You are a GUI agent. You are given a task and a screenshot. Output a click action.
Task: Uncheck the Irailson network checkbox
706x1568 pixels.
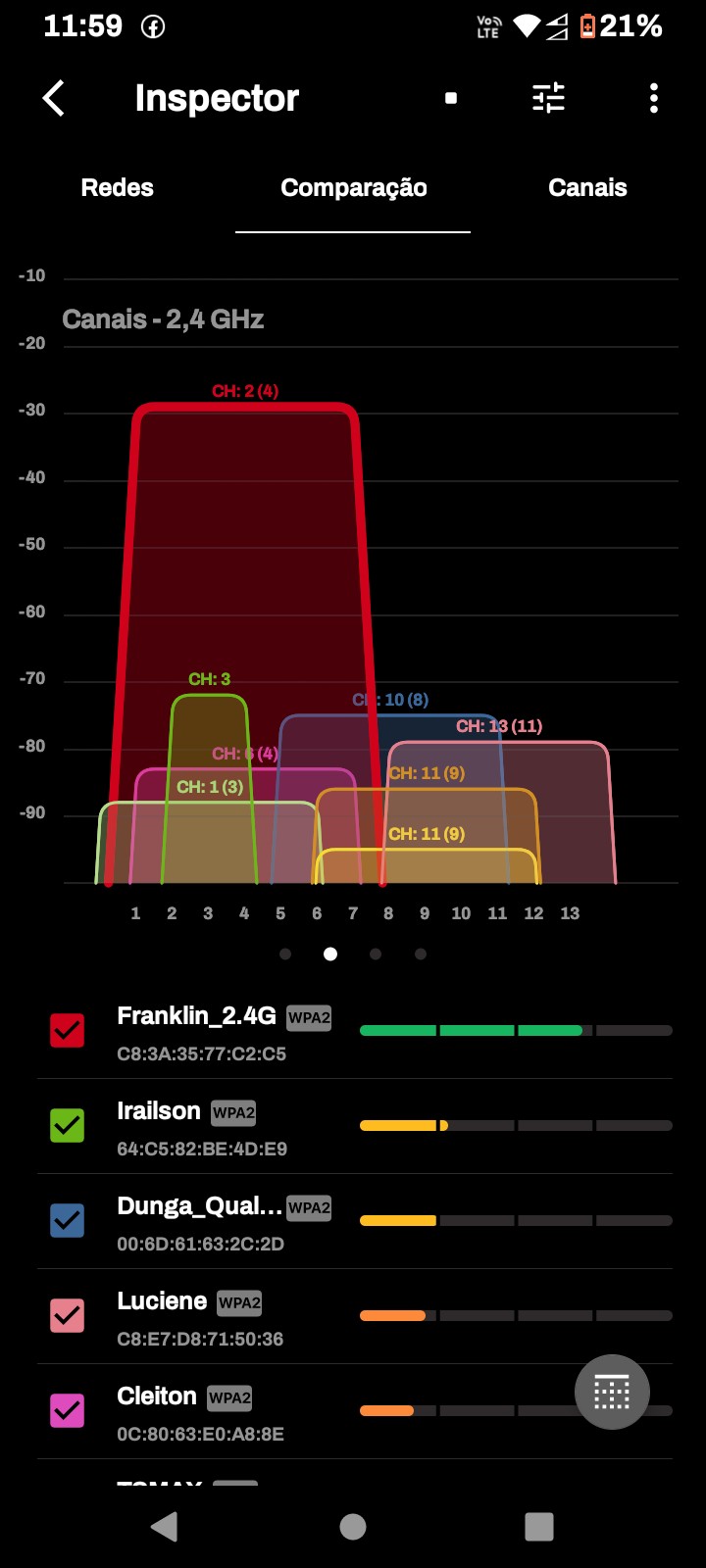[68, 1125]
